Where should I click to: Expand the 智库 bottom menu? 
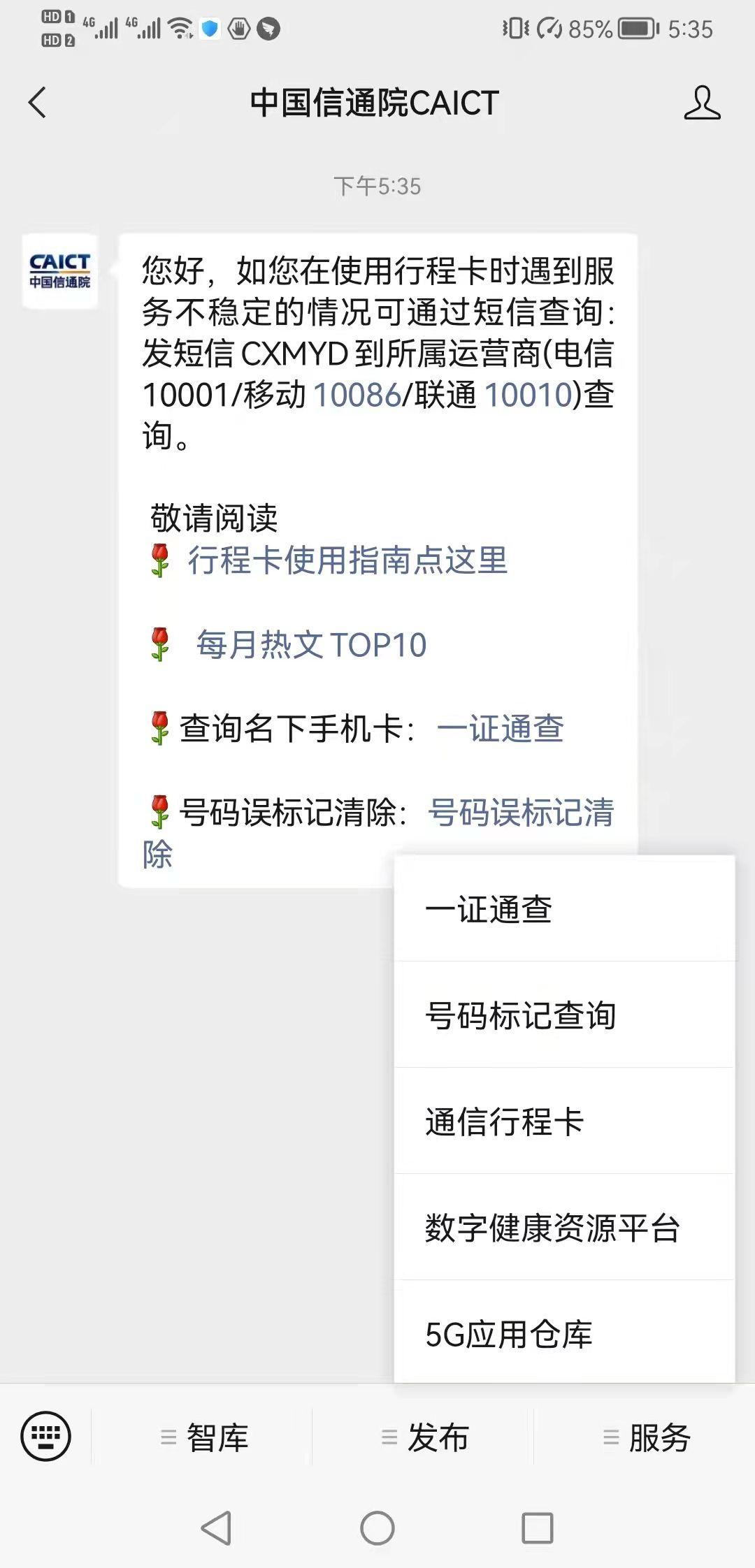pyautogui.click(x=202, y=1437)
